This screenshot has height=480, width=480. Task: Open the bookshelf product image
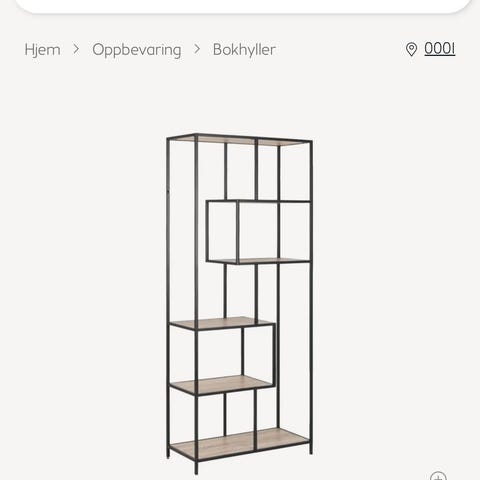[239, 303]
